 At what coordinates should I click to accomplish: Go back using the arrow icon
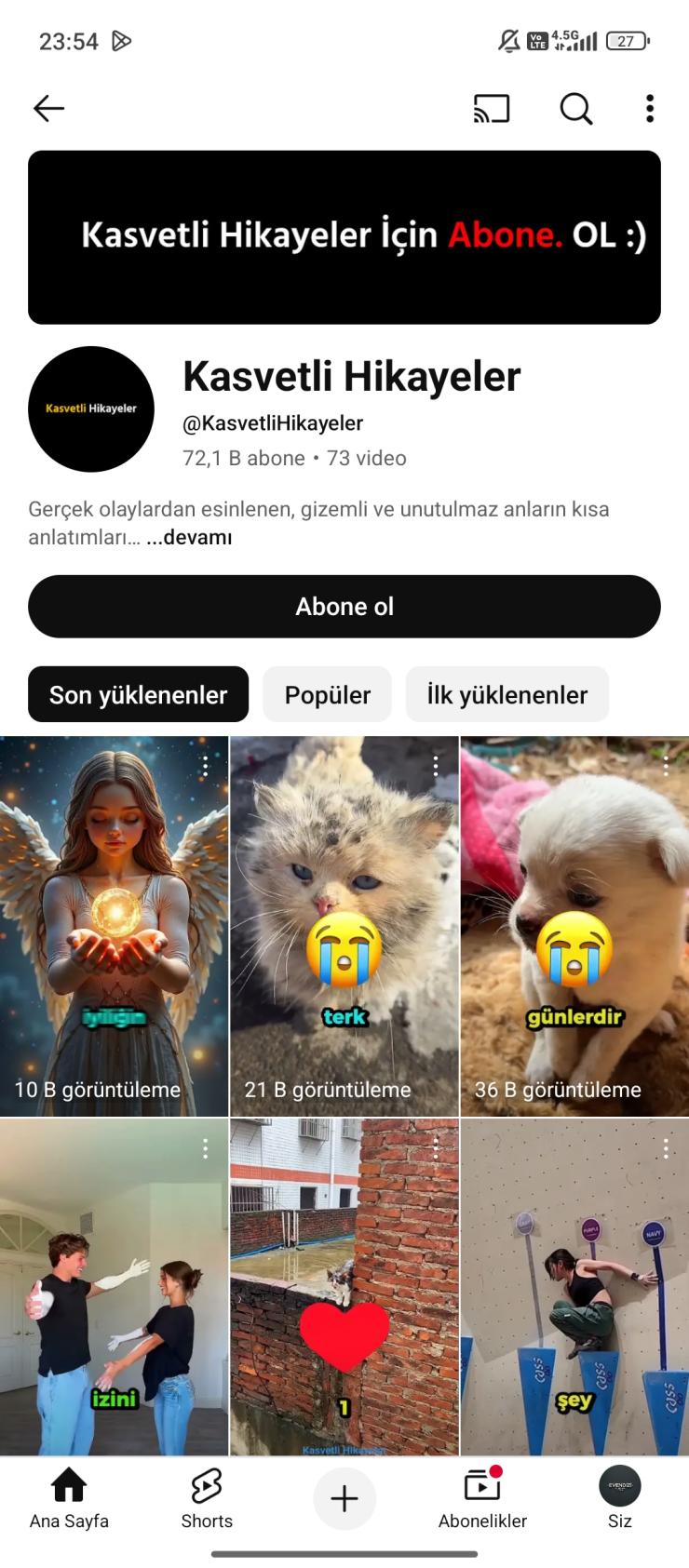tap(48, 109)
